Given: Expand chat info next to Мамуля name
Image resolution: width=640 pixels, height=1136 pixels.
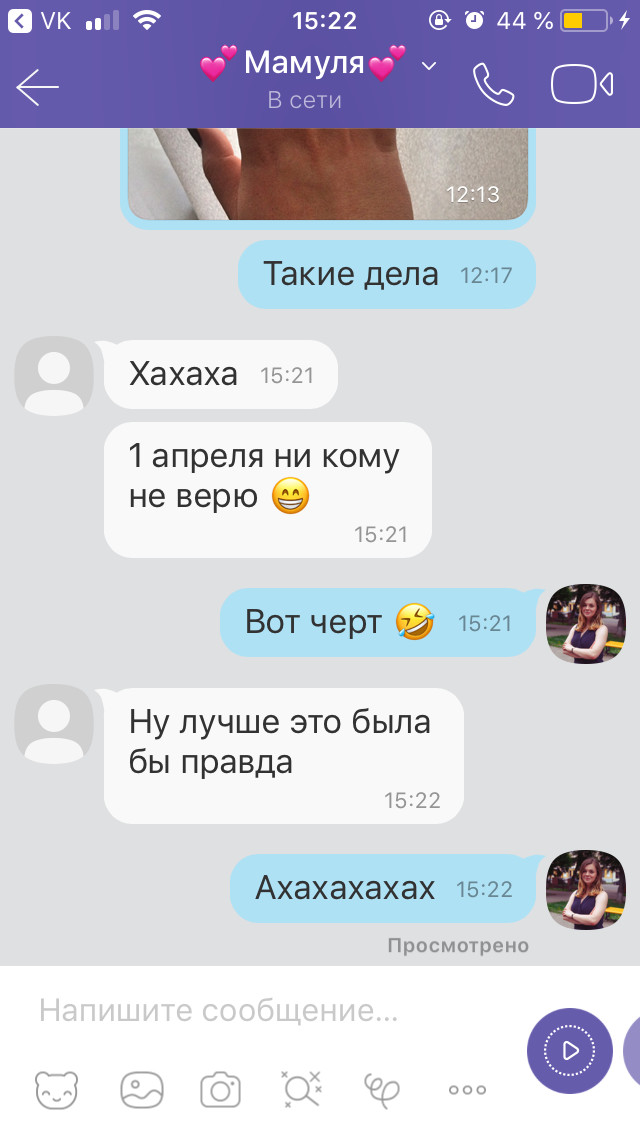Looking at the screenshot, I should coord(429,66).
